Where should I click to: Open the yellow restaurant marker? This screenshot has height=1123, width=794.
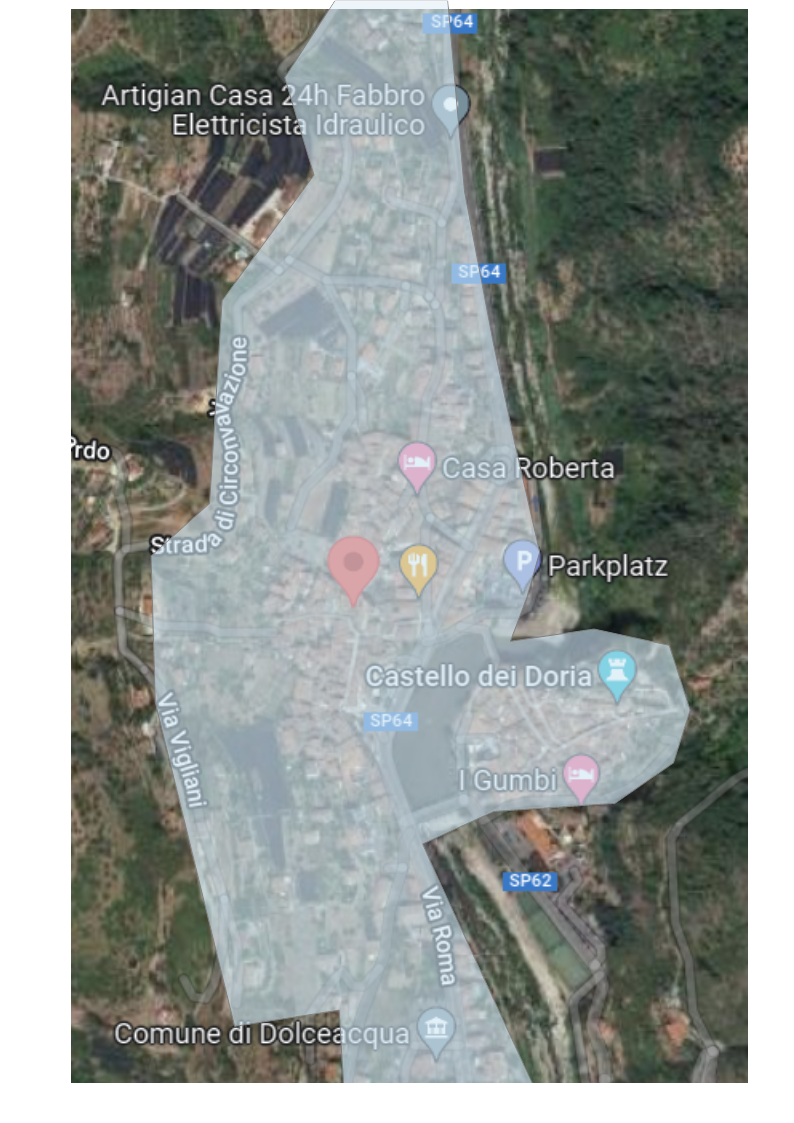click(x=418, y=567)
